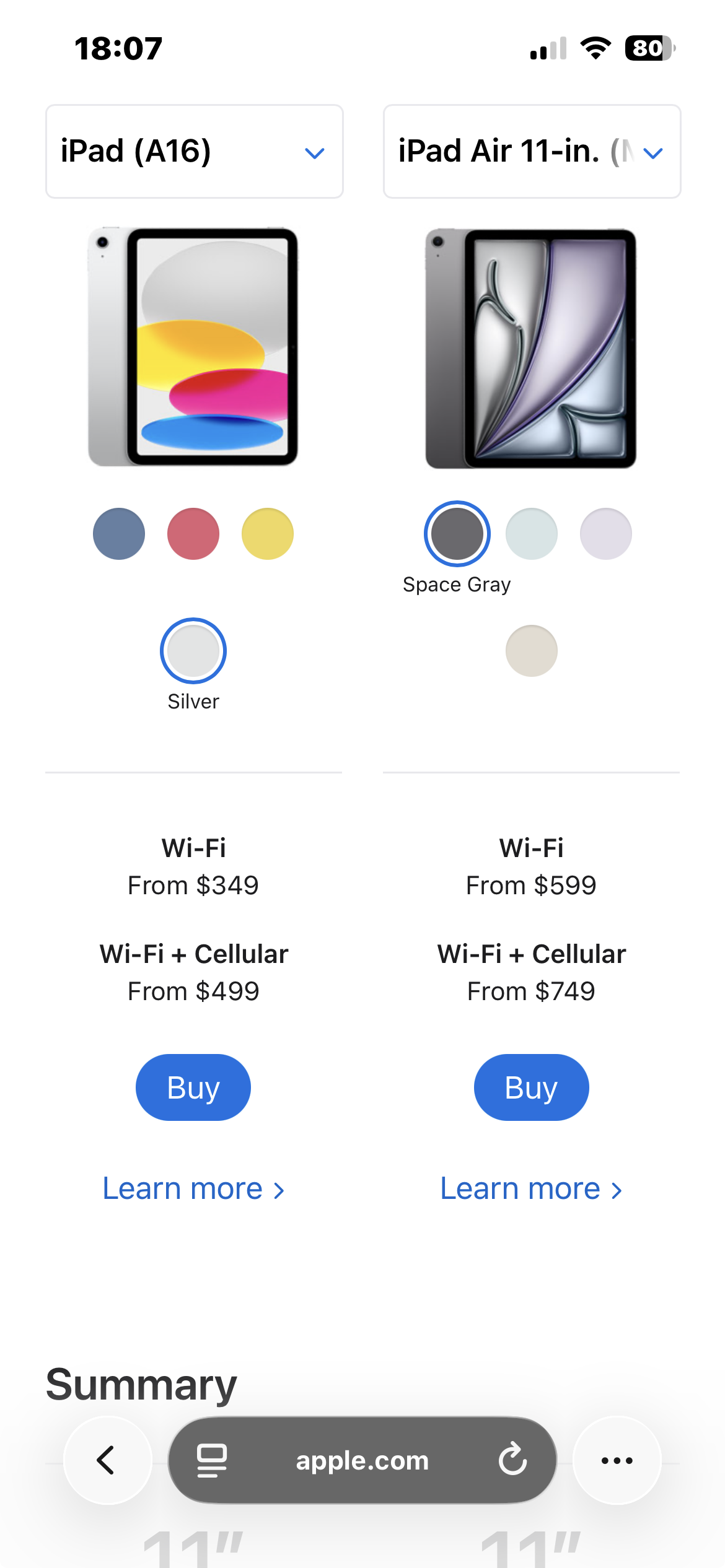Open the browser's three-dot more menu
Viewport: 725px width, 1568px height.
click(x=617, y=1460)
